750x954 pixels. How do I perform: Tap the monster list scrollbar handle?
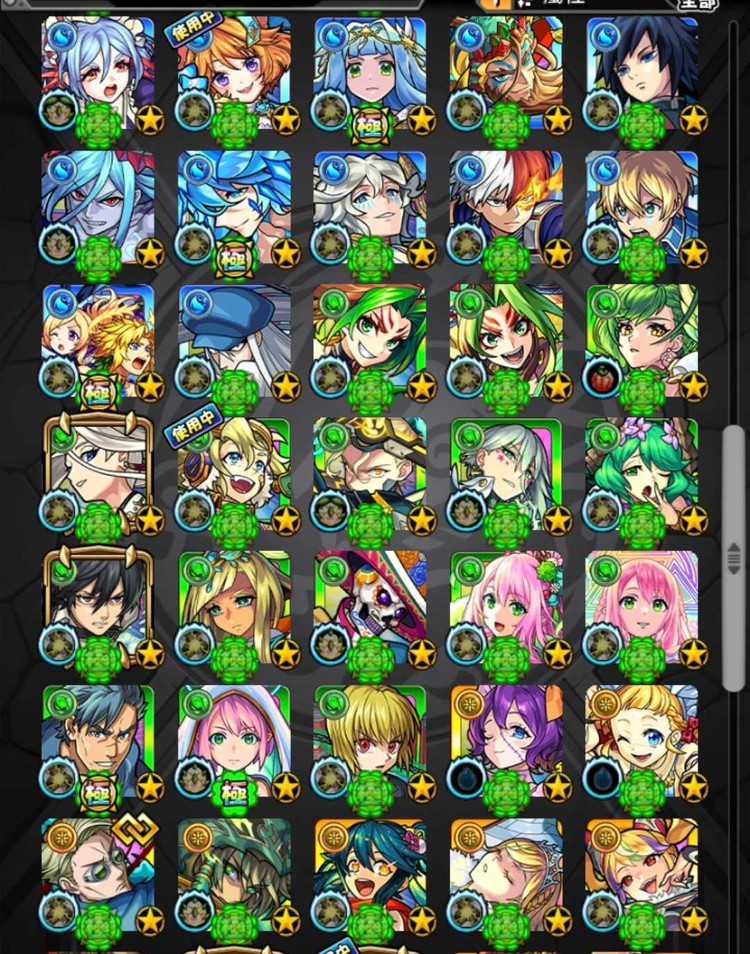click(734, 557)
